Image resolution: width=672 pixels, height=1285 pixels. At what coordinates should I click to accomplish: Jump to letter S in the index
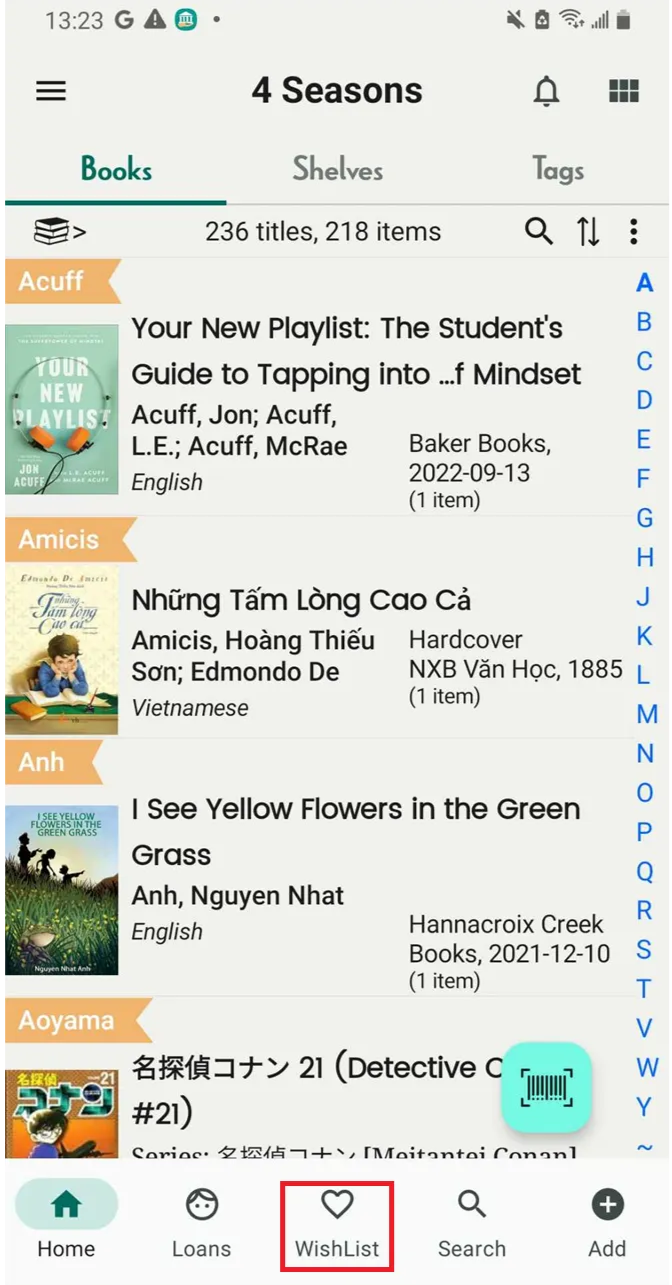tap(644, 950)
